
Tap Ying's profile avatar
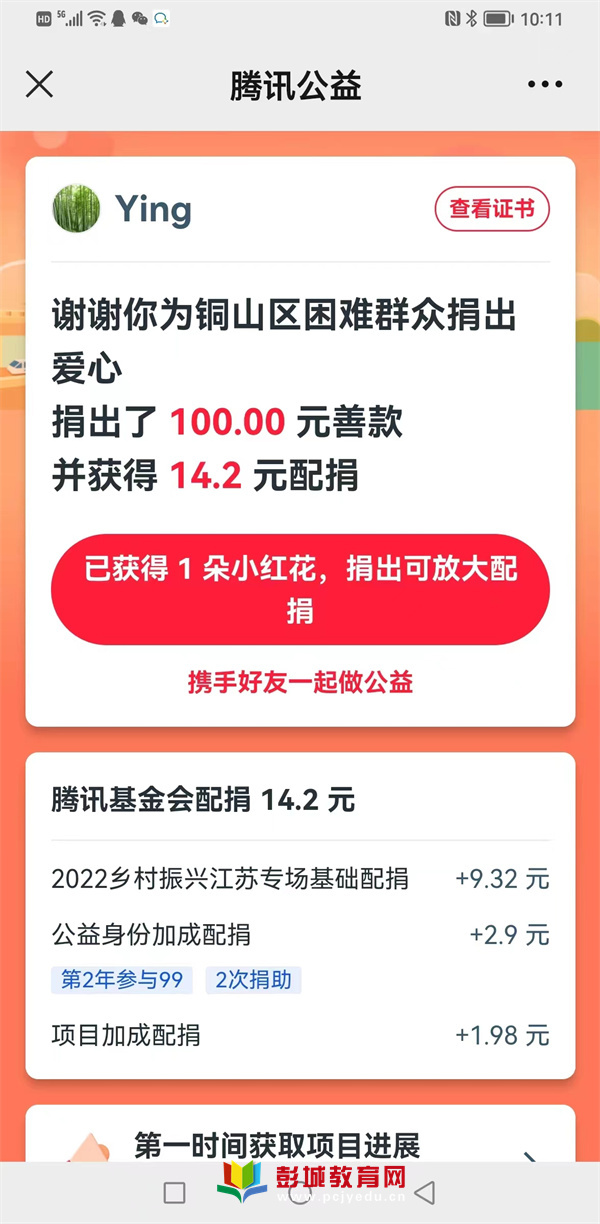point(77,209)
